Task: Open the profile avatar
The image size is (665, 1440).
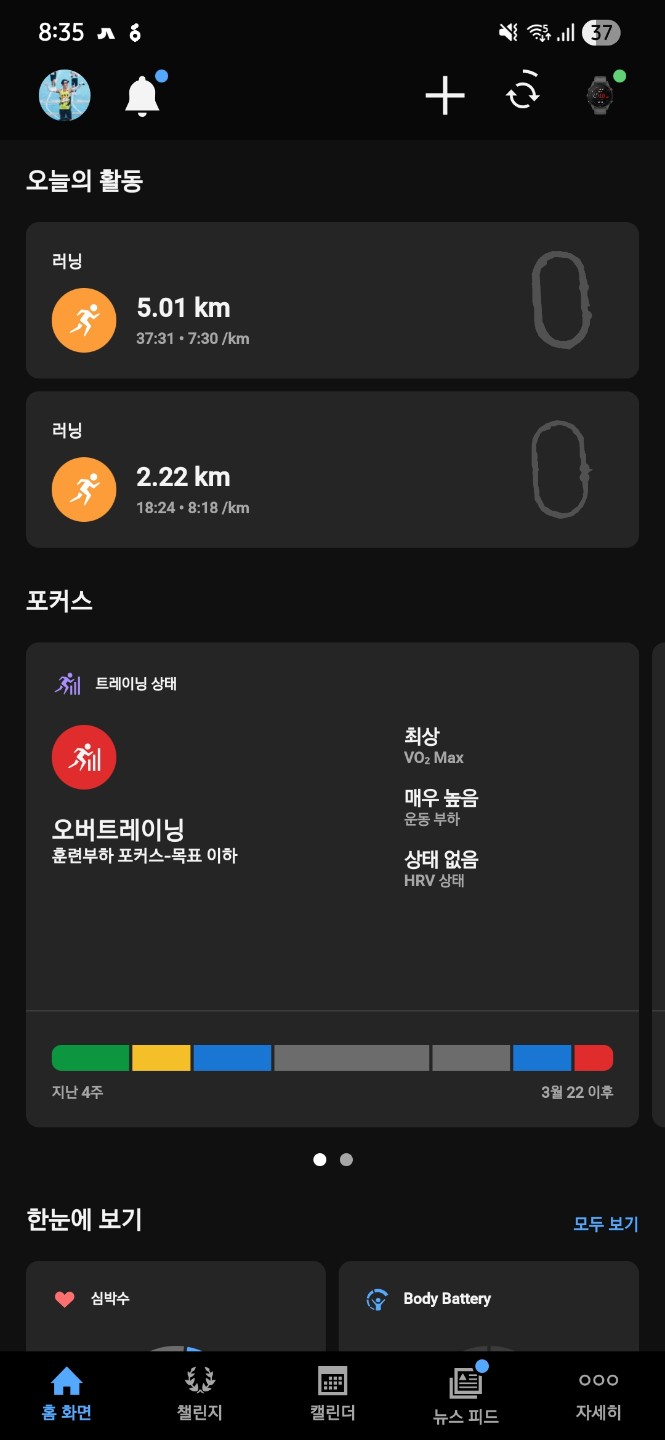Action: point(65,95)
